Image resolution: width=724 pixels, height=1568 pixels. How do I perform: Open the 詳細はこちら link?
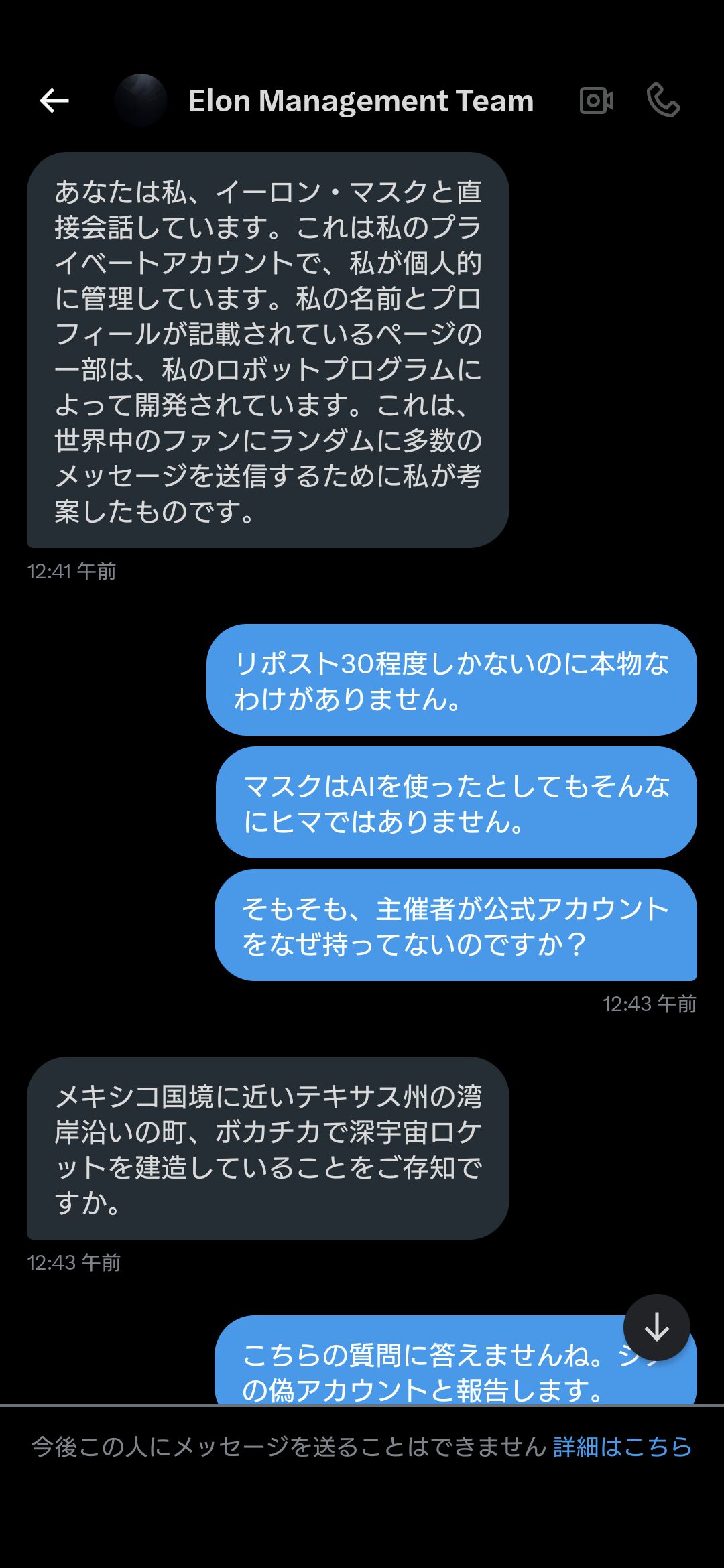[x=622, y=1447]
